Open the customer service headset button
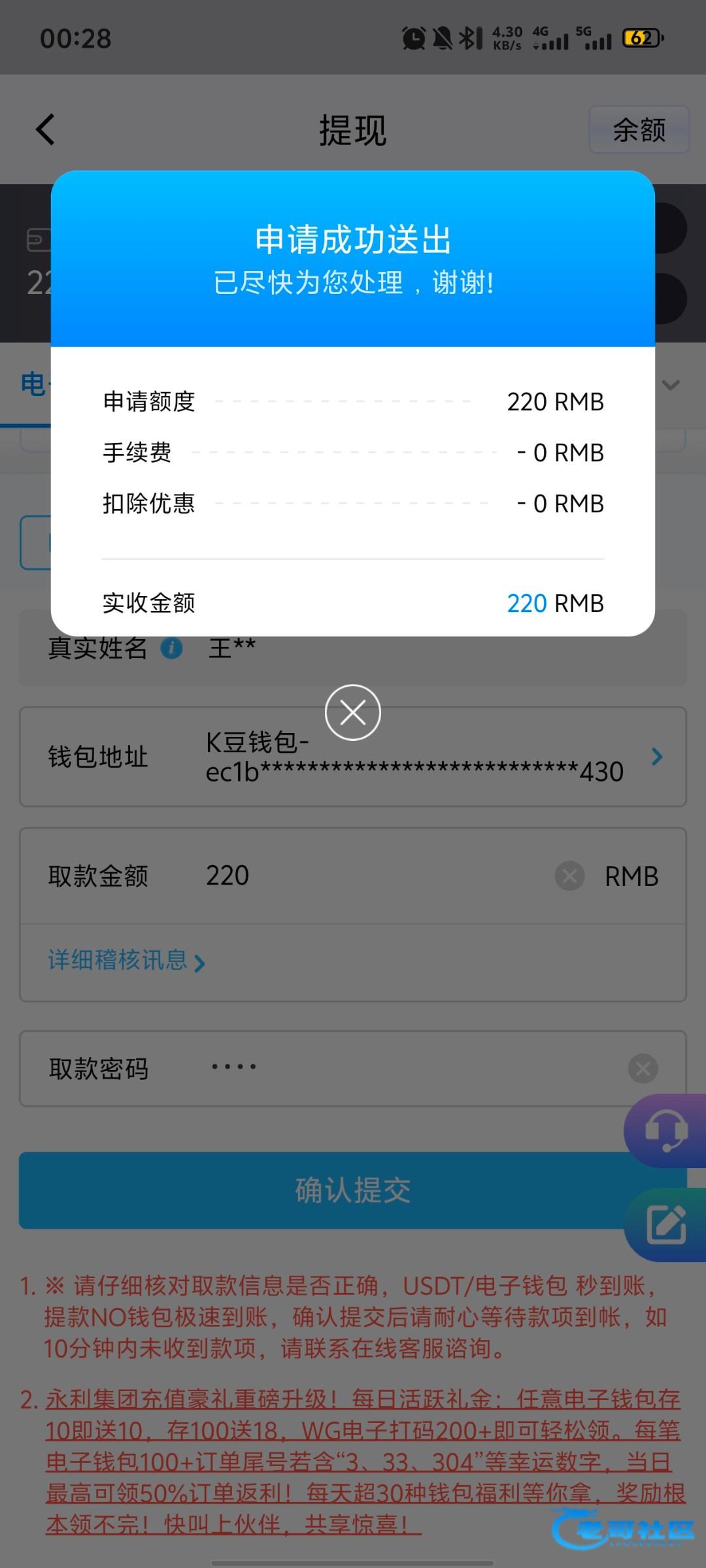 click(x=666, y=1130)
